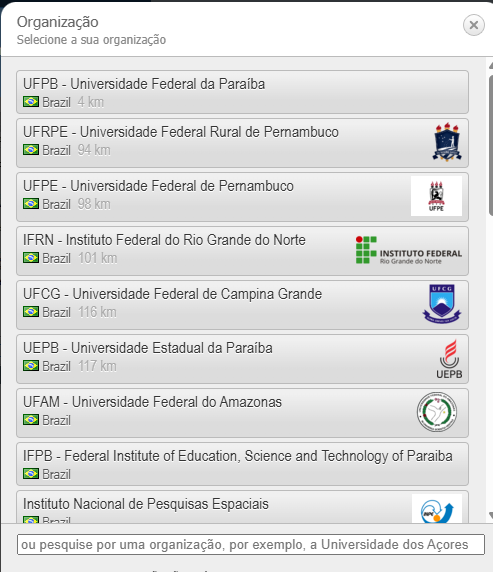Tap the organization search field
493x572 pixels.
point(251,545)
